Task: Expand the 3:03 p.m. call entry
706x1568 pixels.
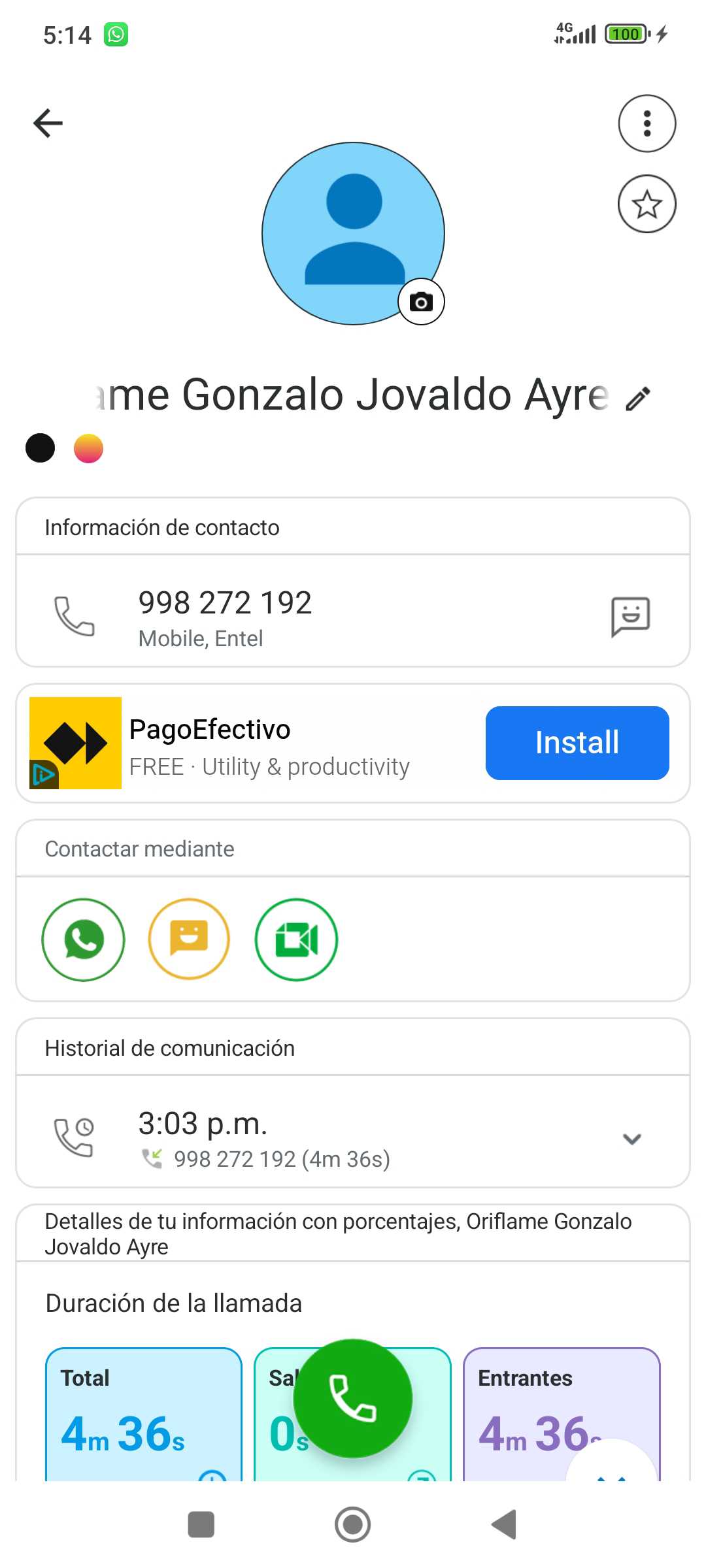Action: 631,1139
